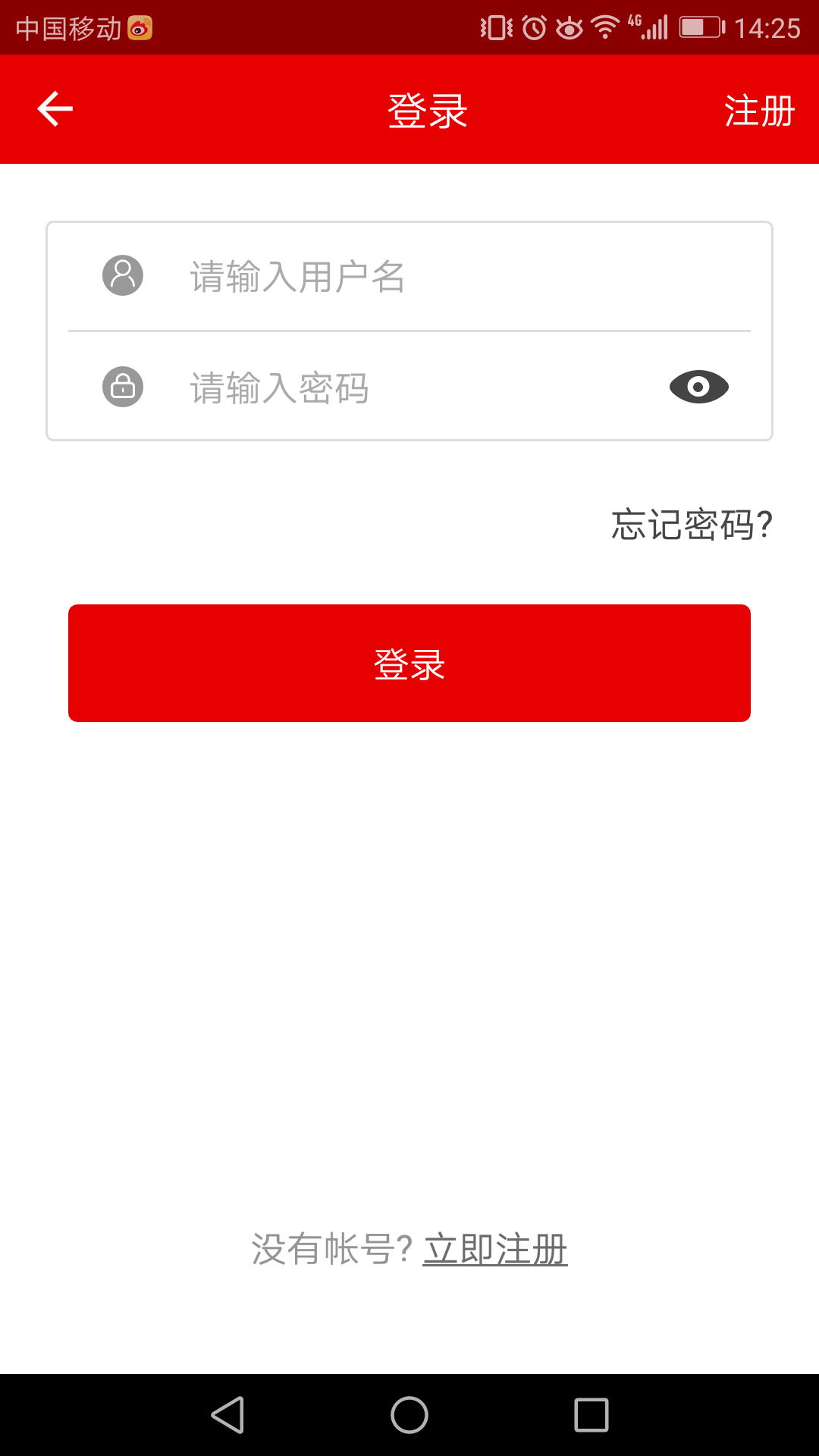
Task: Open 注册 in the top bar
Action: click(x=759, y=111)
